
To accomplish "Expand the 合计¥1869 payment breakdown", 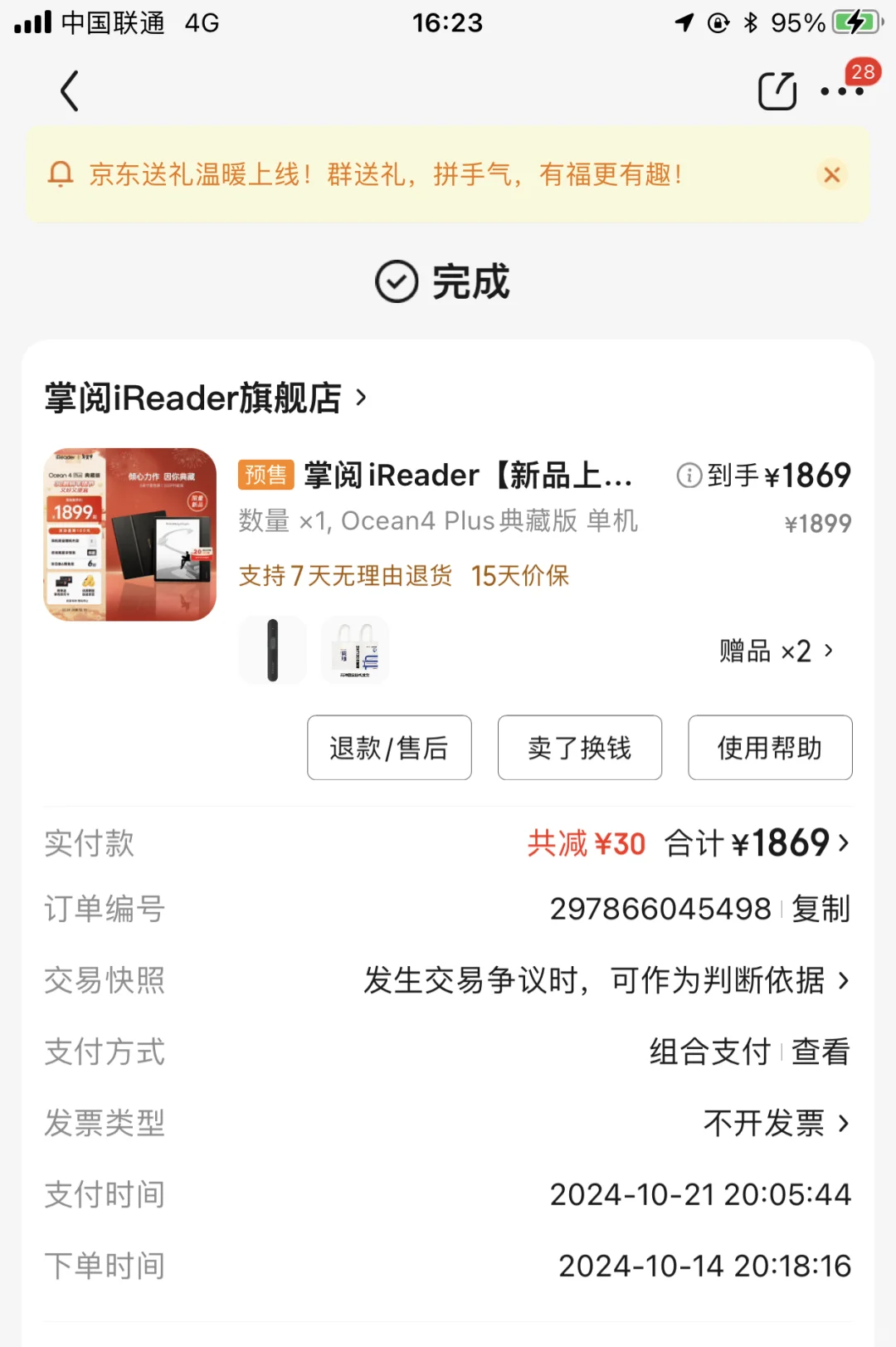I will (757, 844).
